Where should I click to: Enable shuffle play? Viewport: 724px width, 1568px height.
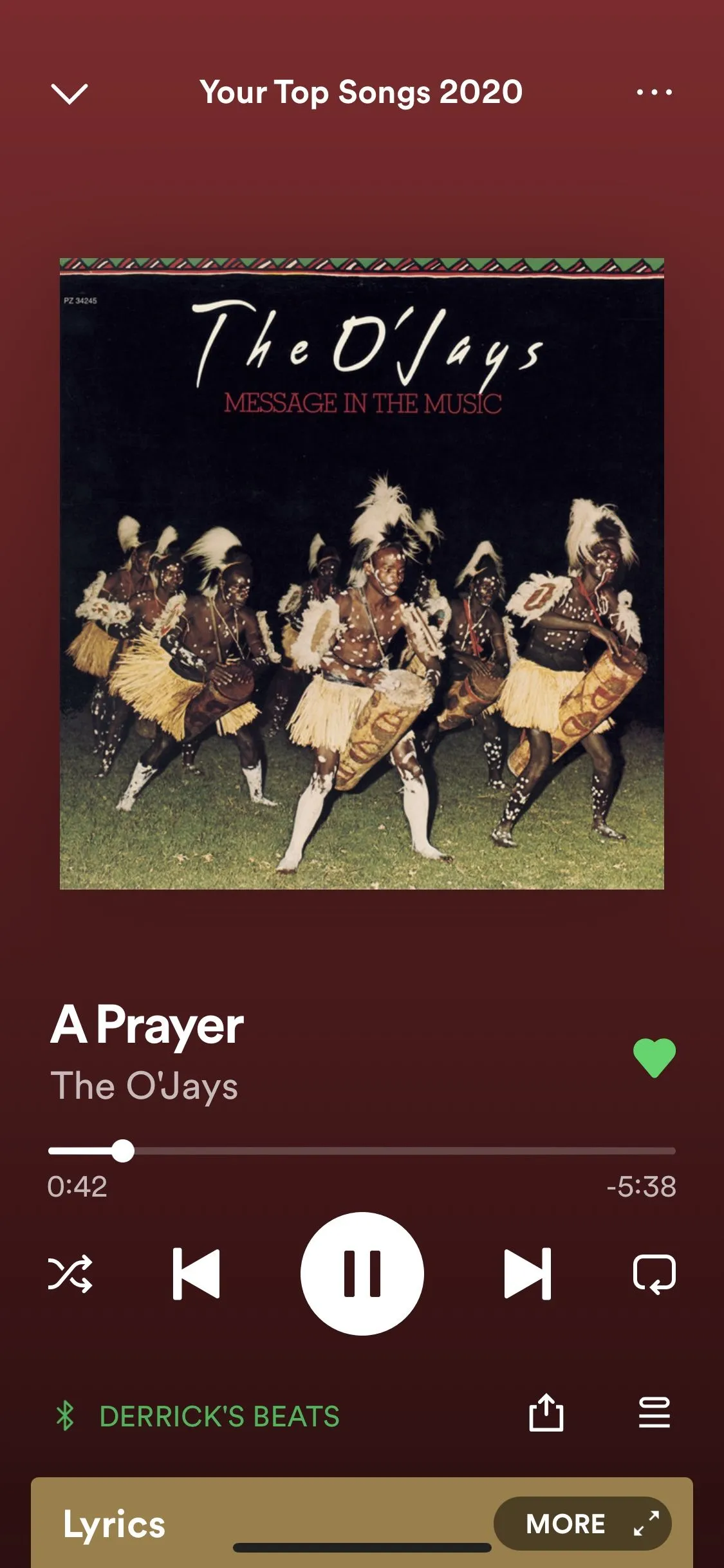70,1273
